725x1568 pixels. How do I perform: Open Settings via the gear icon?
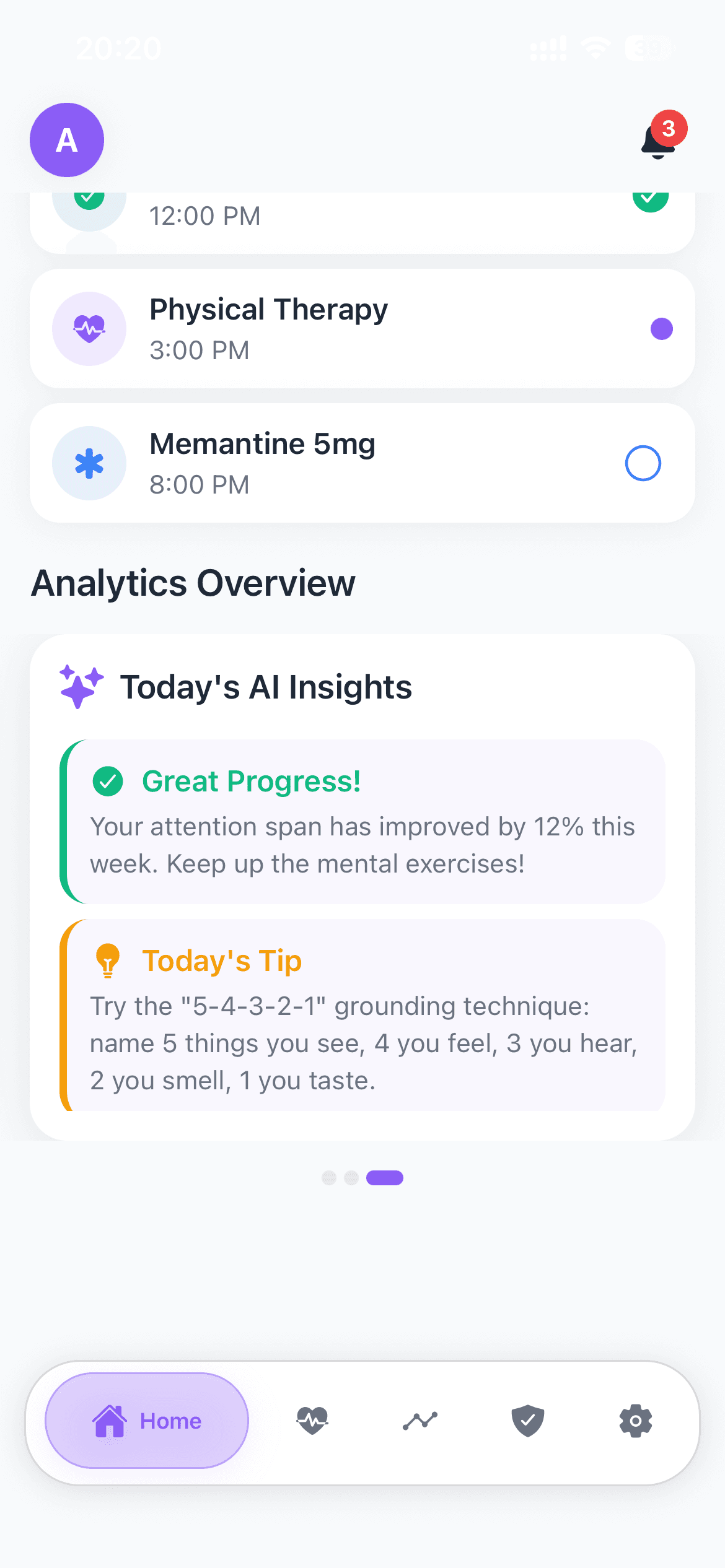(x=635, y=1421)
